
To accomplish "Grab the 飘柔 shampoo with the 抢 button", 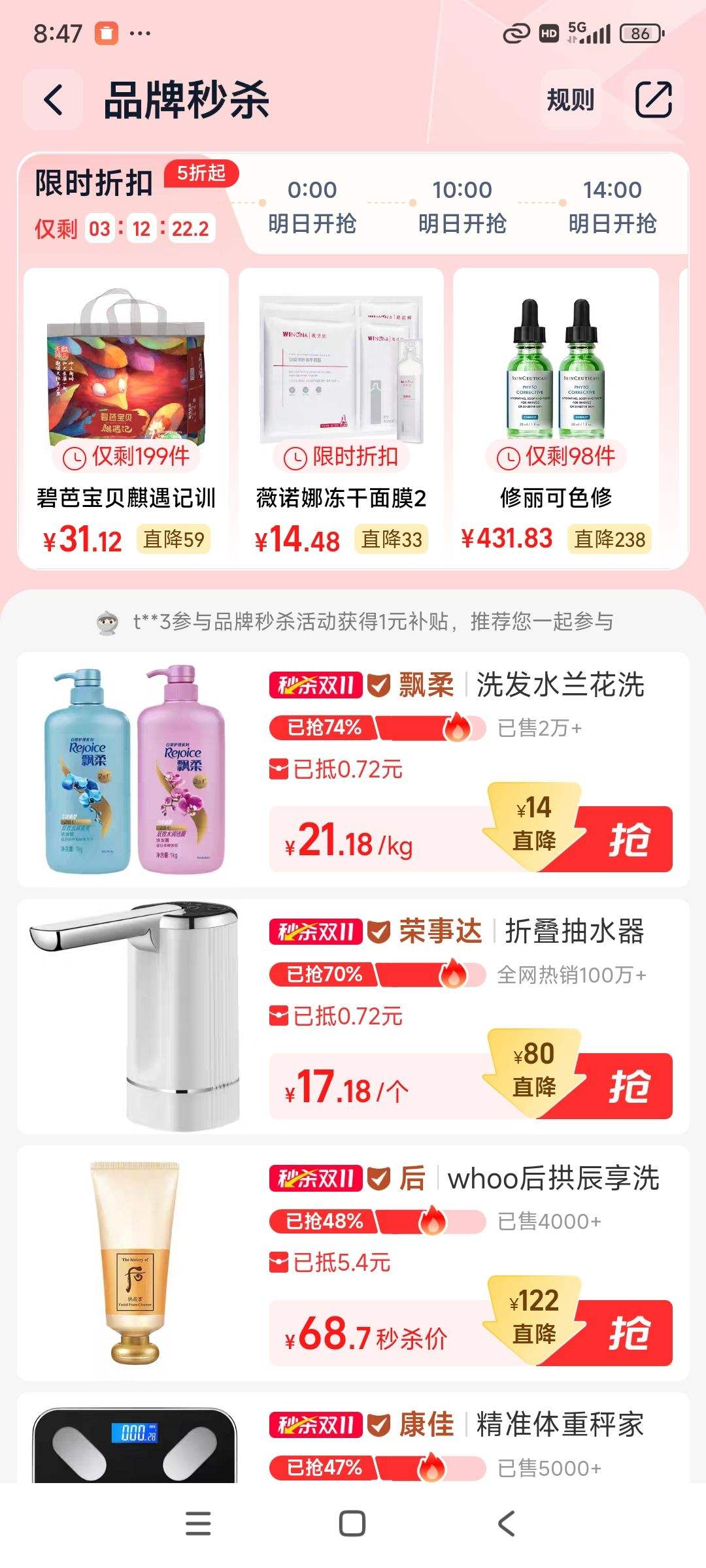I will (628, 840).
